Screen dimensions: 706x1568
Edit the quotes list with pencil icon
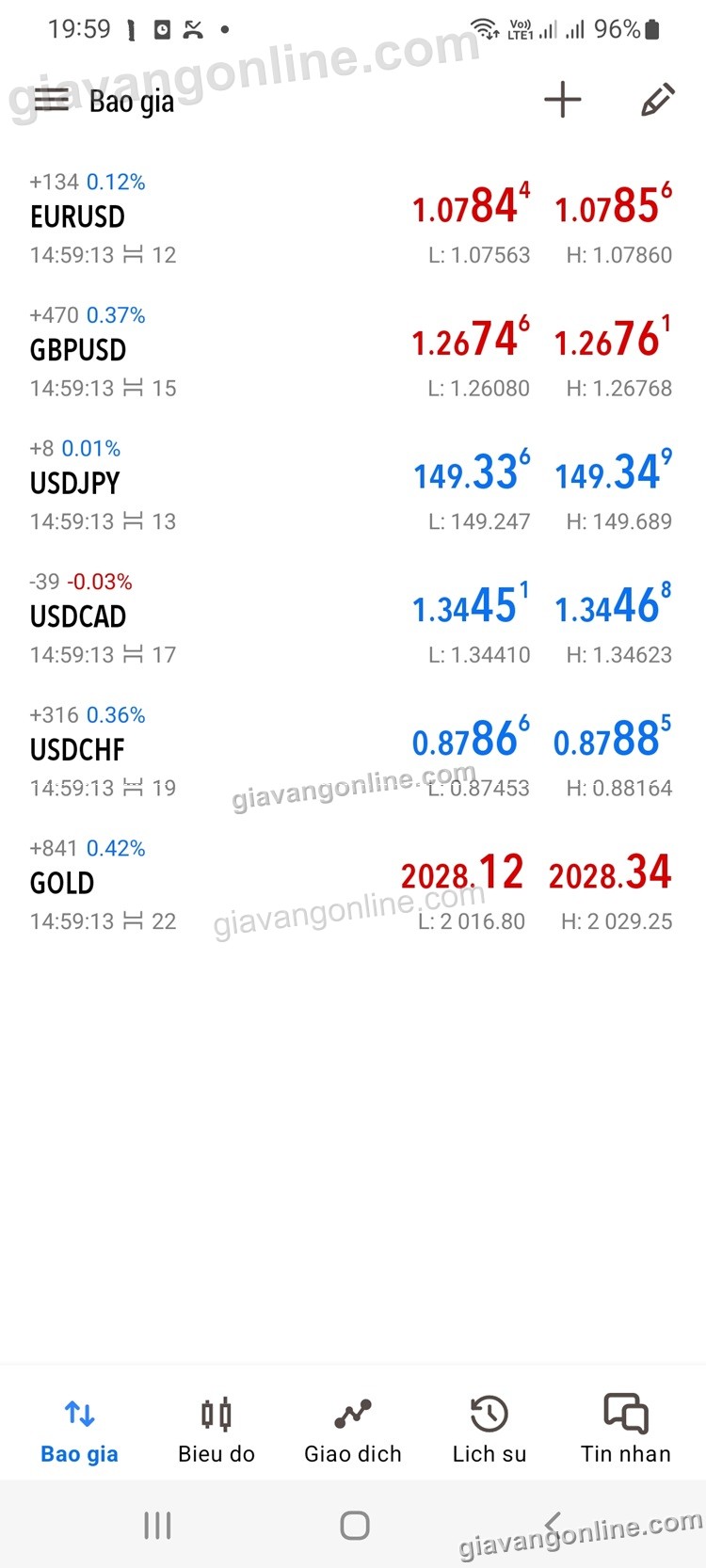pyautogui.click(x=657, y=100)
